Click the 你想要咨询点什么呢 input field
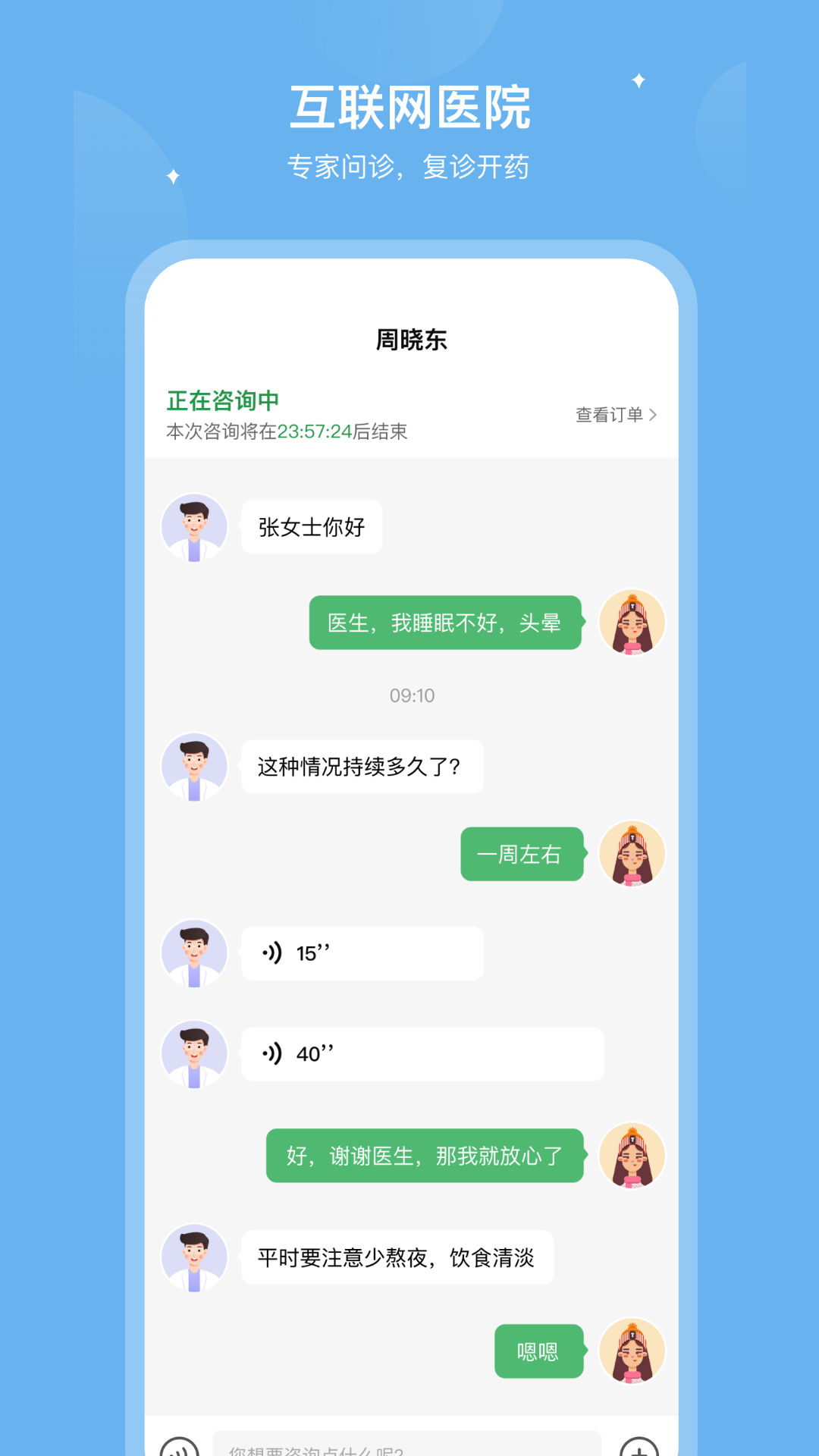819x1456 pixels. (x=409, y=1445)
